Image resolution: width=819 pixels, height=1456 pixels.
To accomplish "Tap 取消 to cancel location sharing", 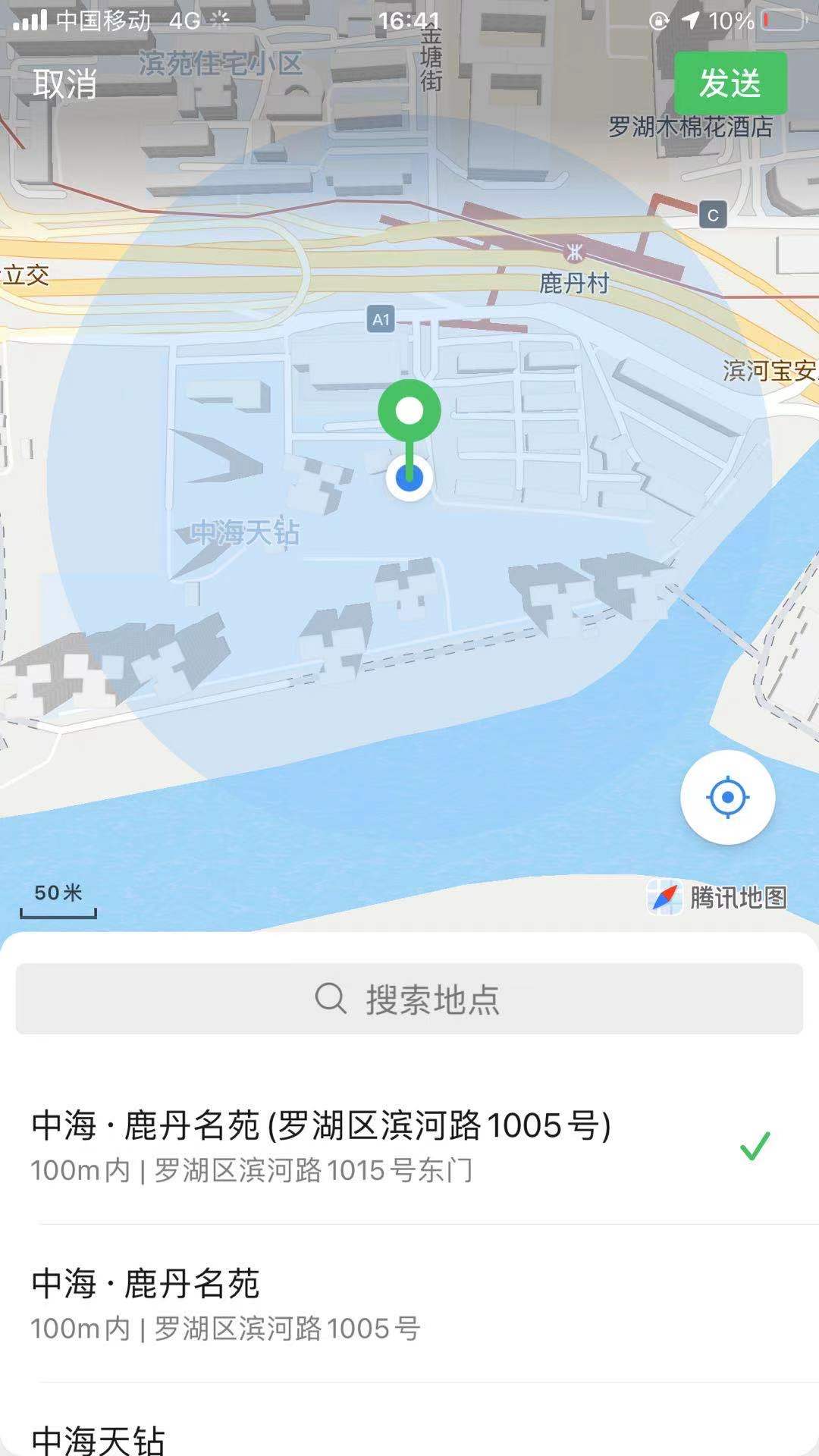I will pos(65,83).
